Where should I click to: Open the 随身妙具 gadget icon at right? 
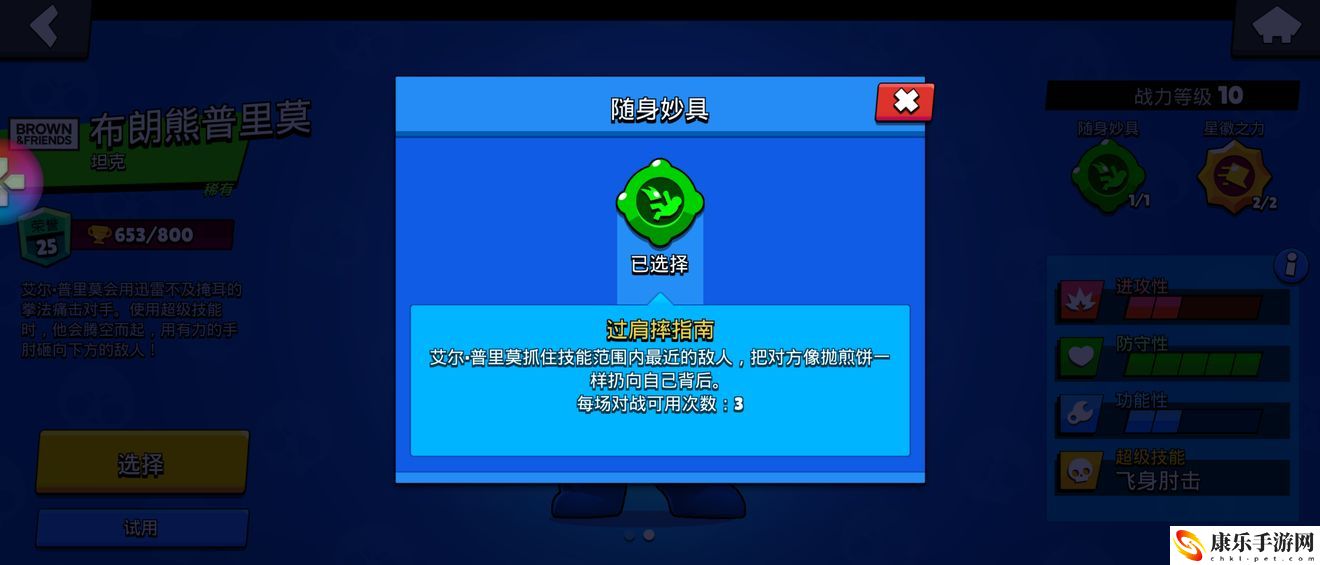[x=1107, y=176]
